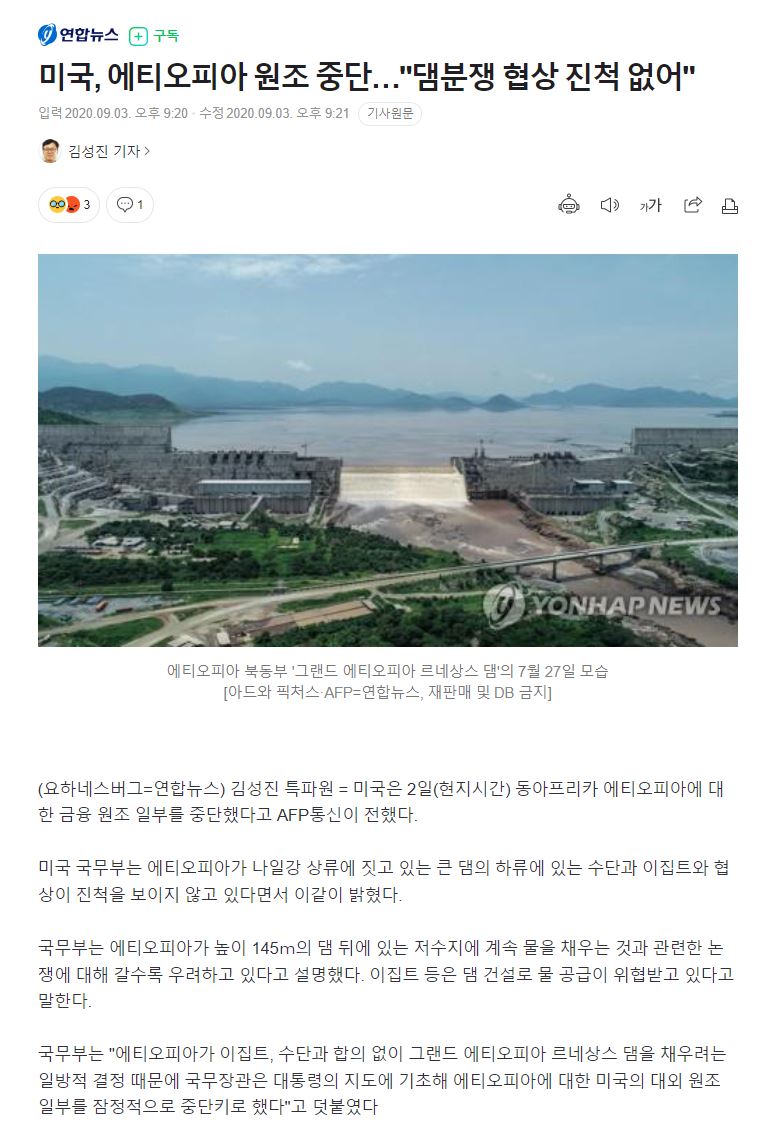View the article's emoji reactions
The width and height of the screenshot is (759, 1123).
point(69,205)
